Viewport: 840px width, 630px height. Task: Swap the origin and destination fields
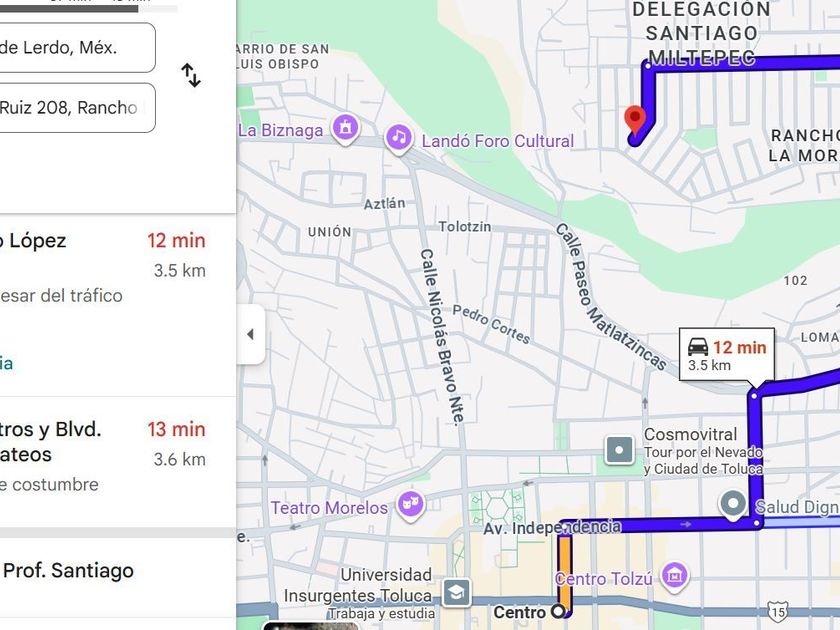coord(191,76)
